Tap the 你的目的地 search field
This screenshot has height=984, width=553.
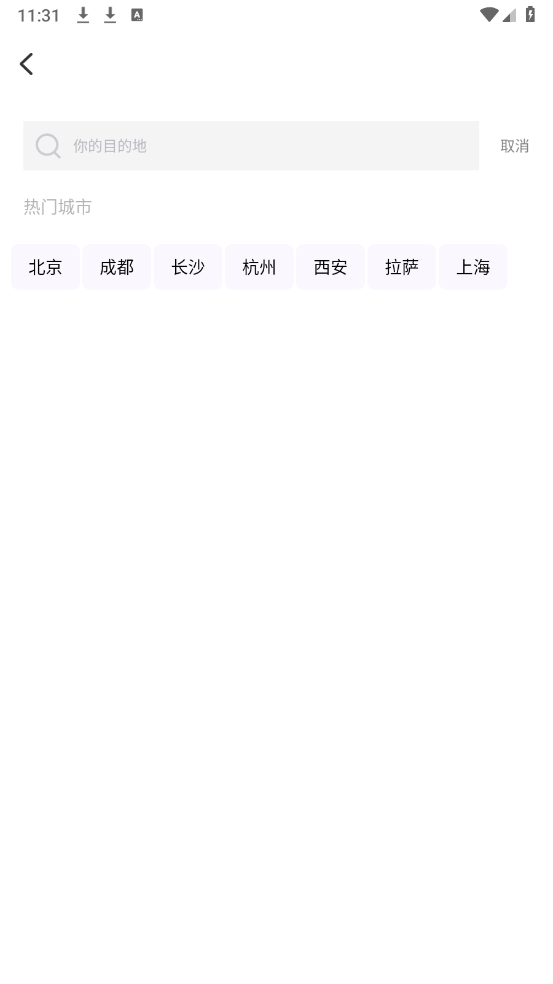pyautogui.click(x=251, y=146)
